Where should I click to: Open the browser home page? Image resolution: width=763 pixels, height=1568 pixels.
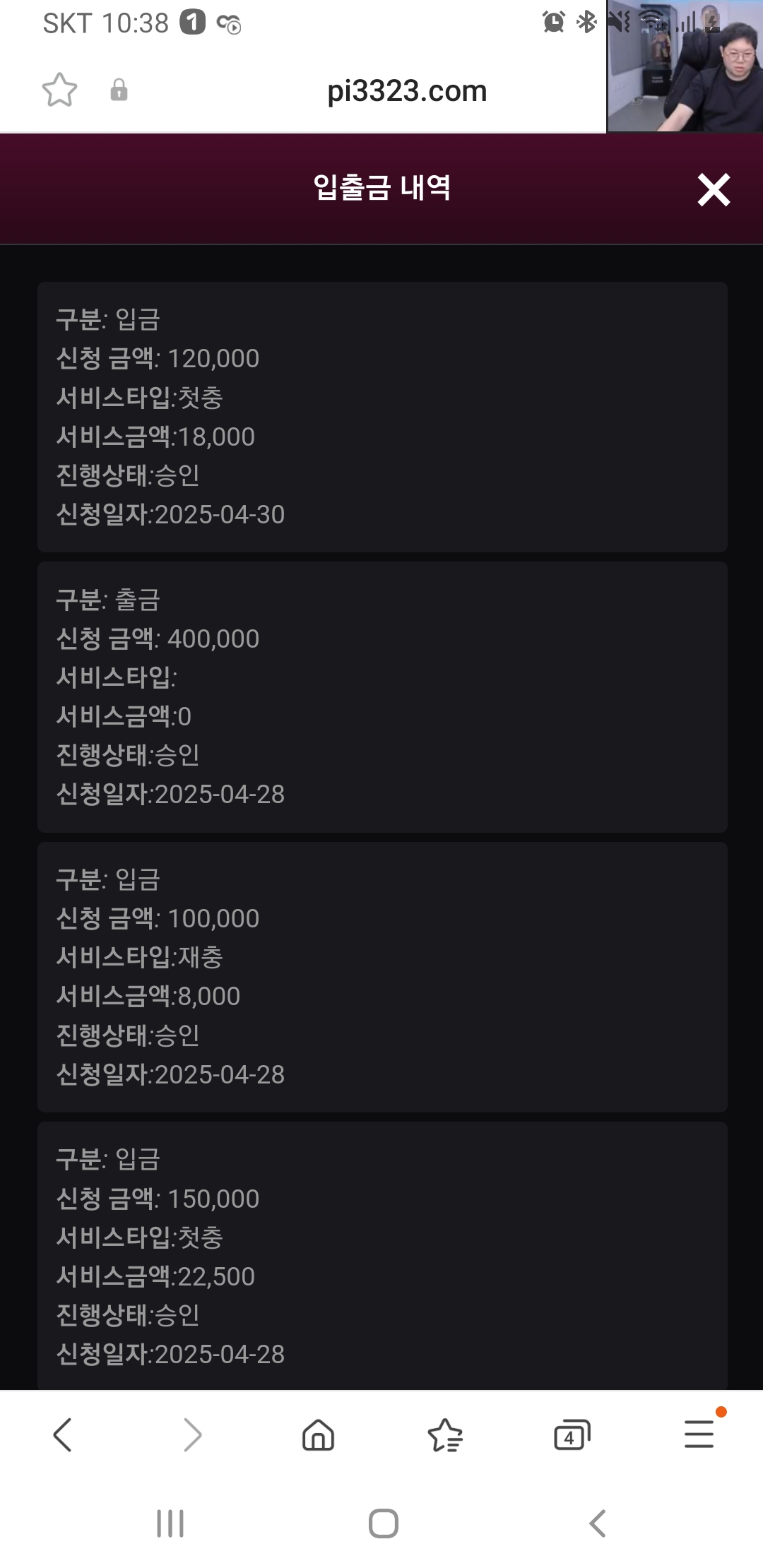coord(318,1435)
